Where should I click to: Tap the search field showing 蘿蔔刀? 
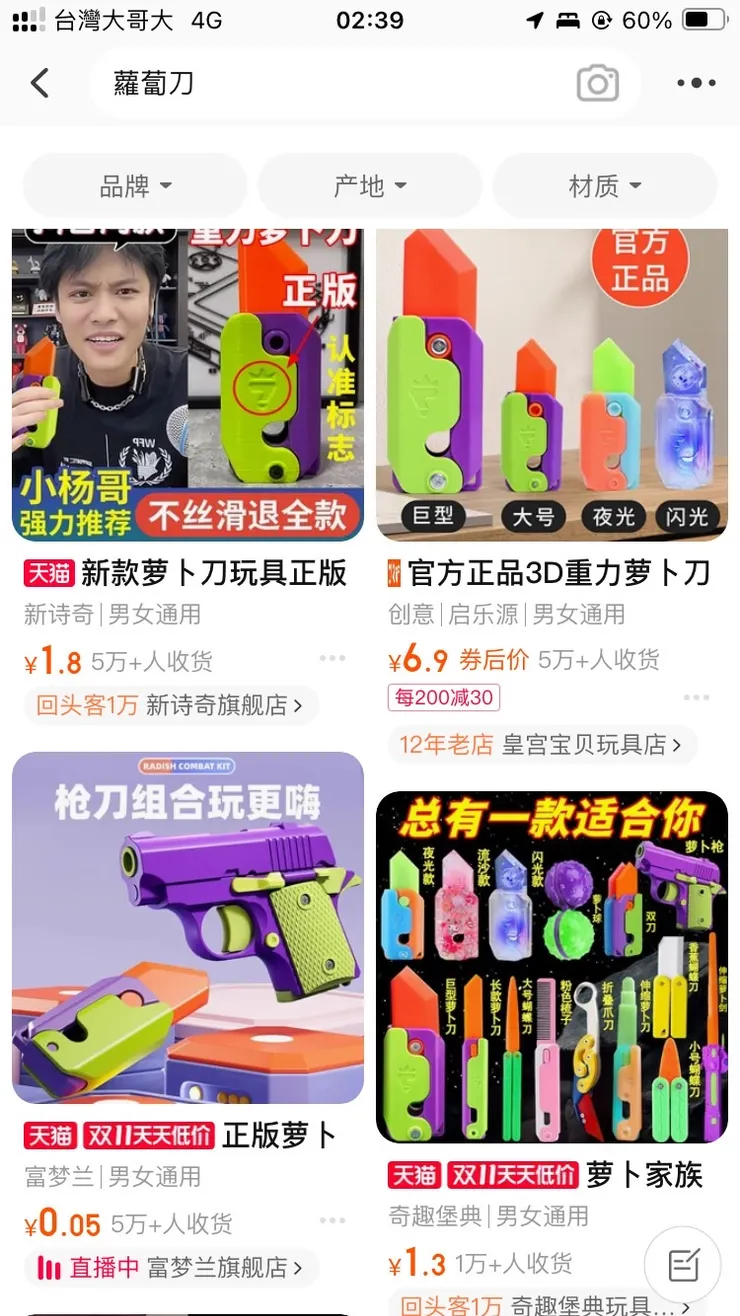pos(300,84)
